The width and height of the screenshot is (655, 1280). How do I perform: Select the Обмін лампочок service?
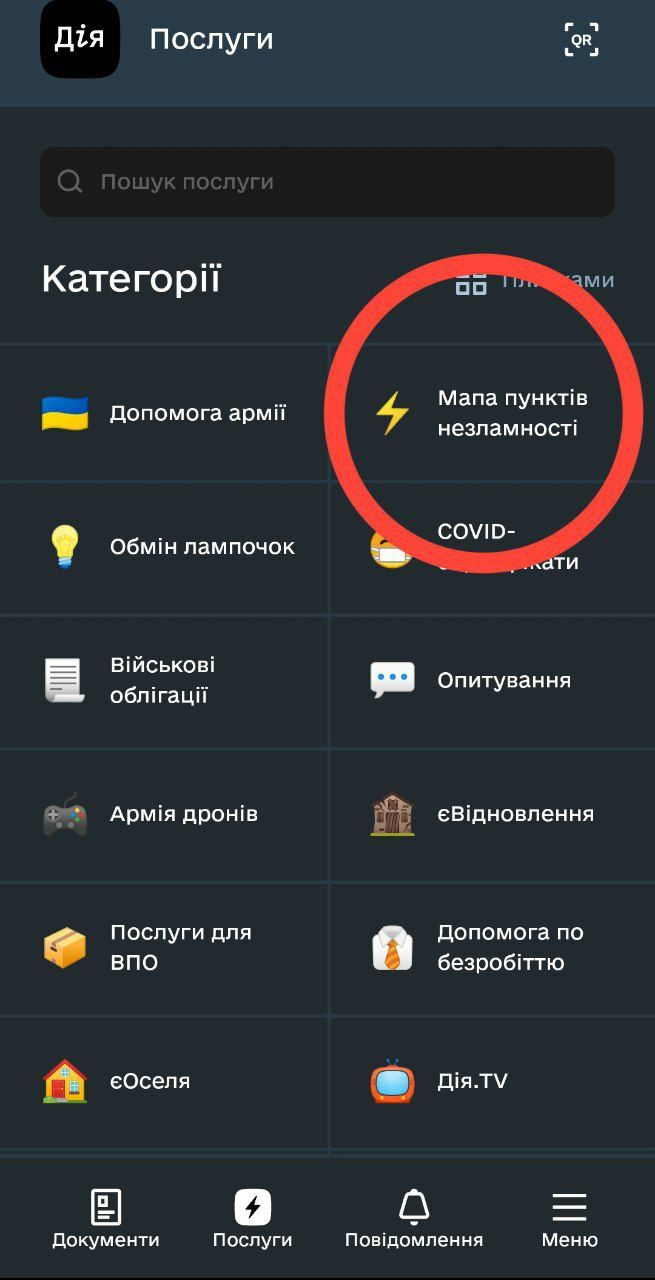point(164,547)
